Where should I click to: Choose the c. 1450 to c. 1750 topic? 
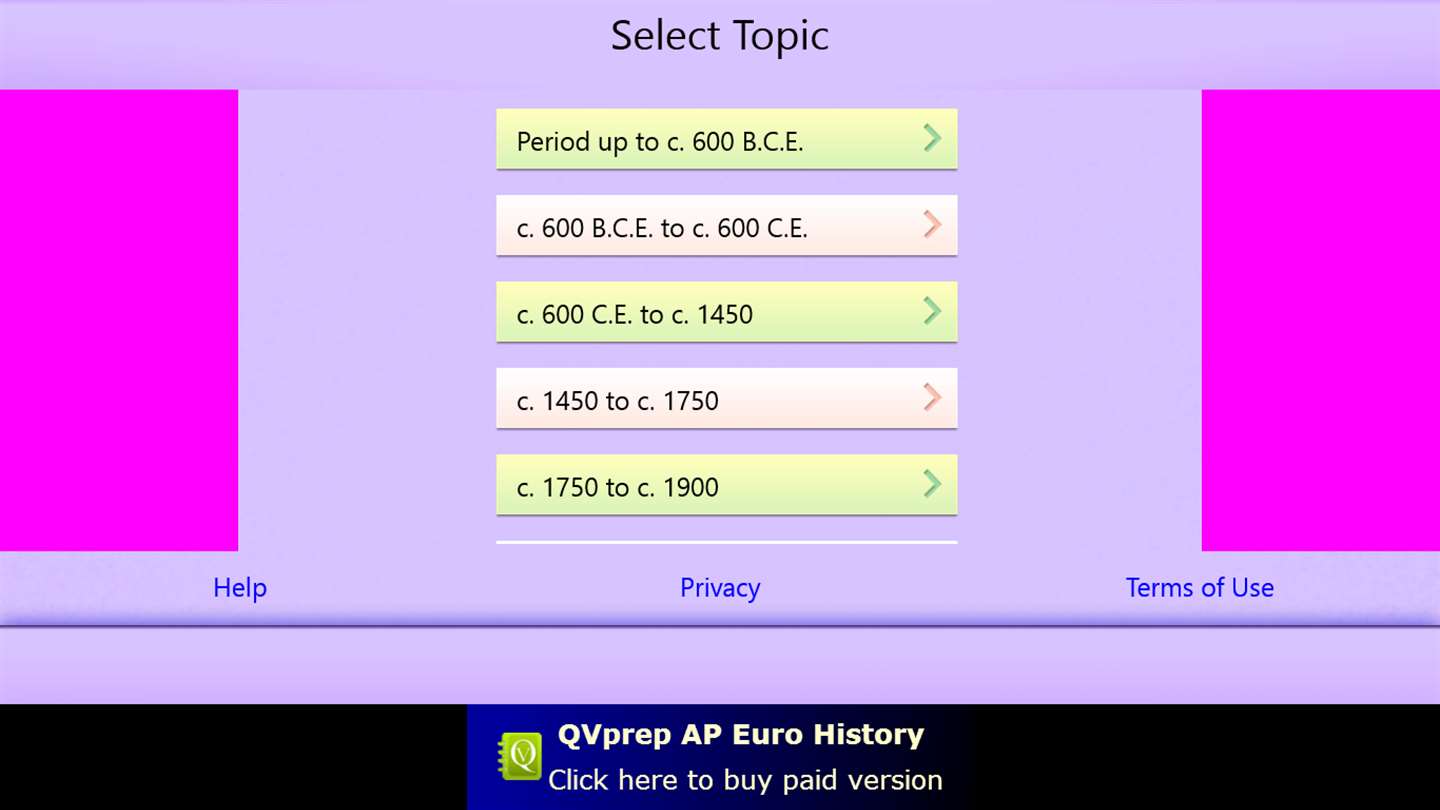click(x=726, y=399)
